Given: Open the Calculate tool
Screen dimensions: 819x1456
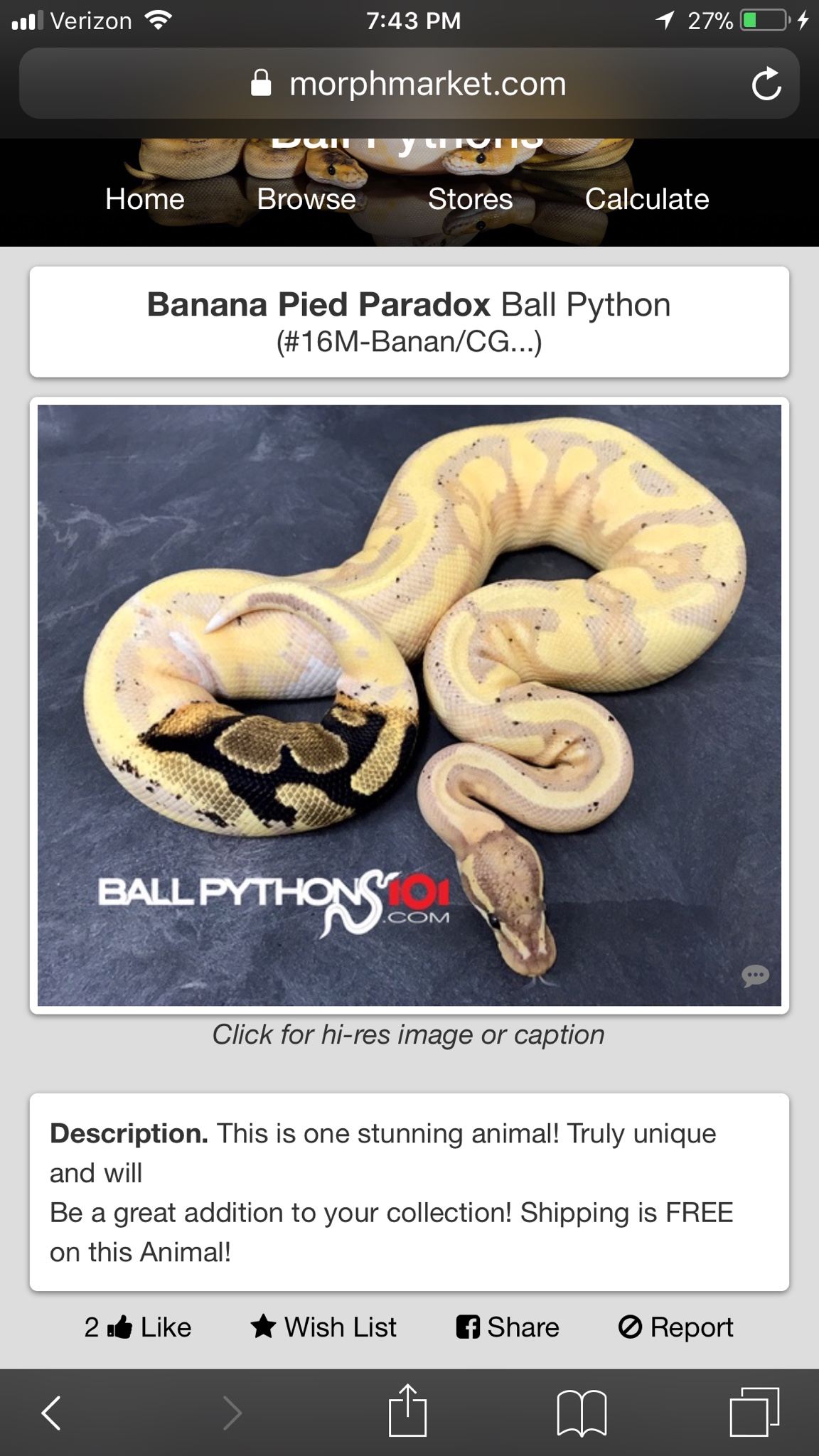Looking at the screenshot, I should (x=646, y=199).
